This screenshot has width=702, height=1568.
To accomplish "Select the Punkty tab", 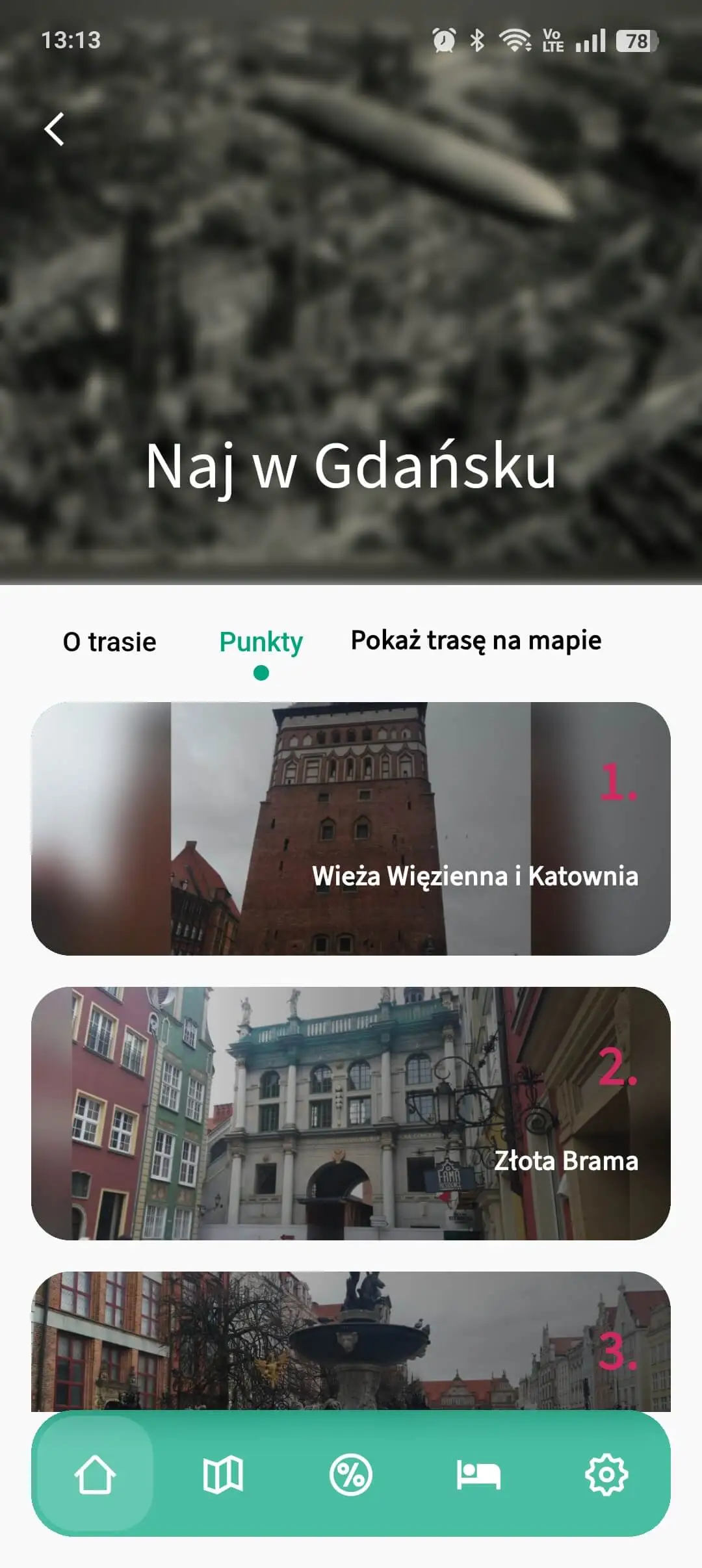I will click(261, 643).
